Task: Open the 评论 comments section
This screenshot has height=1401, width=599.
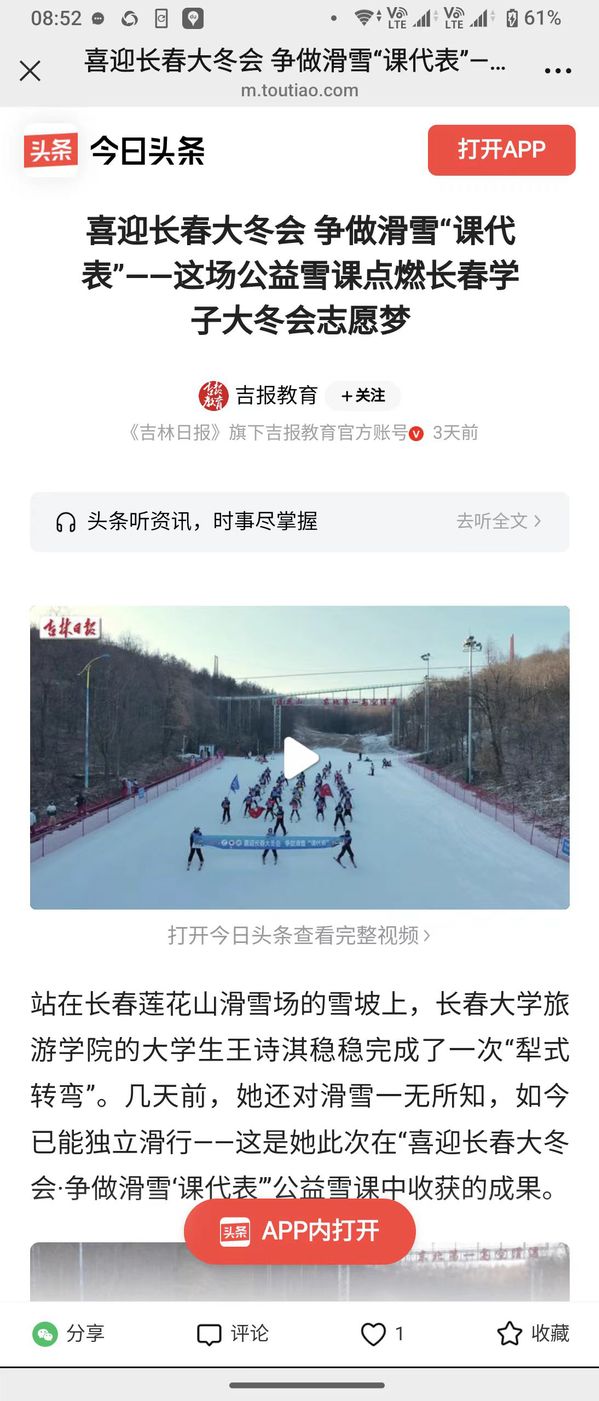Action: point(233,1333)
